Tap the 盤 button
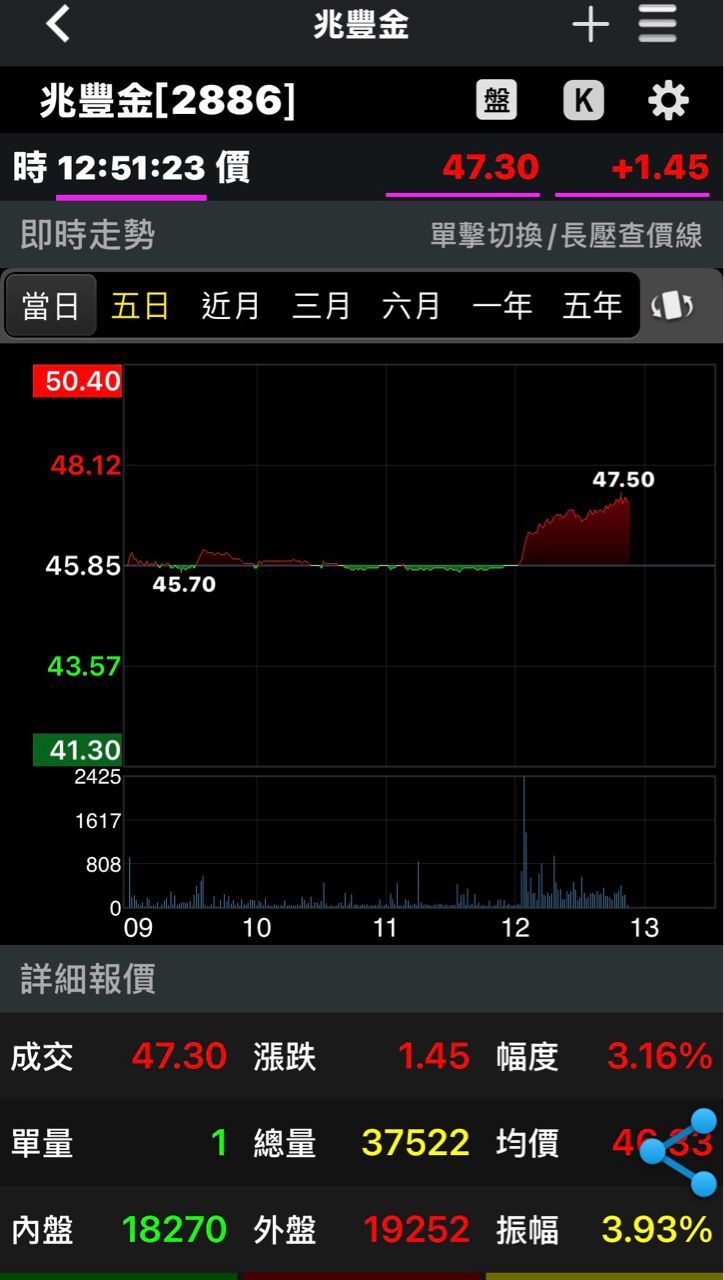This screenshot has width=724, height=1280. (496, 100)
